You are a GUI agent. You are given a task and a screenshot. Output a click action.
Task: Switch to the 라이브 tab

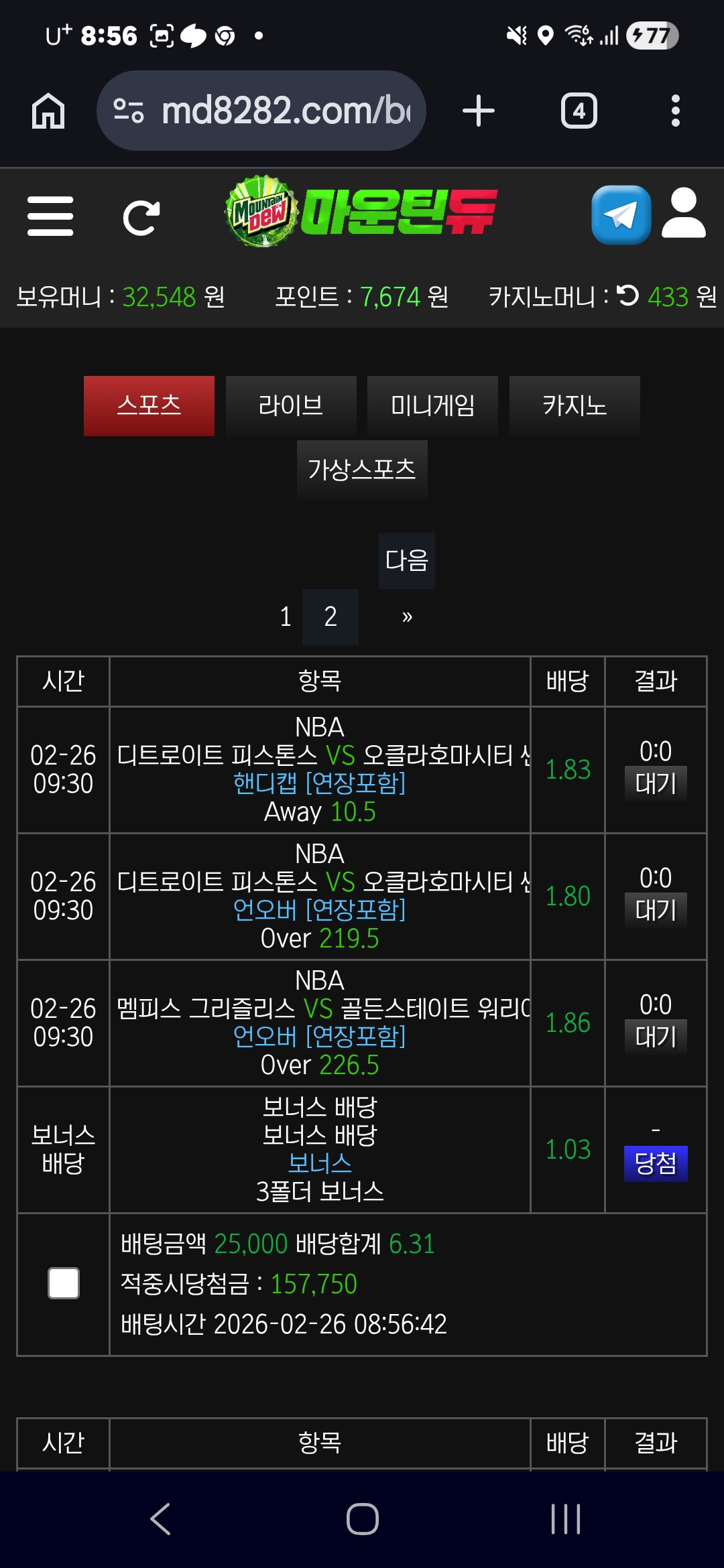tap(290, 405)
